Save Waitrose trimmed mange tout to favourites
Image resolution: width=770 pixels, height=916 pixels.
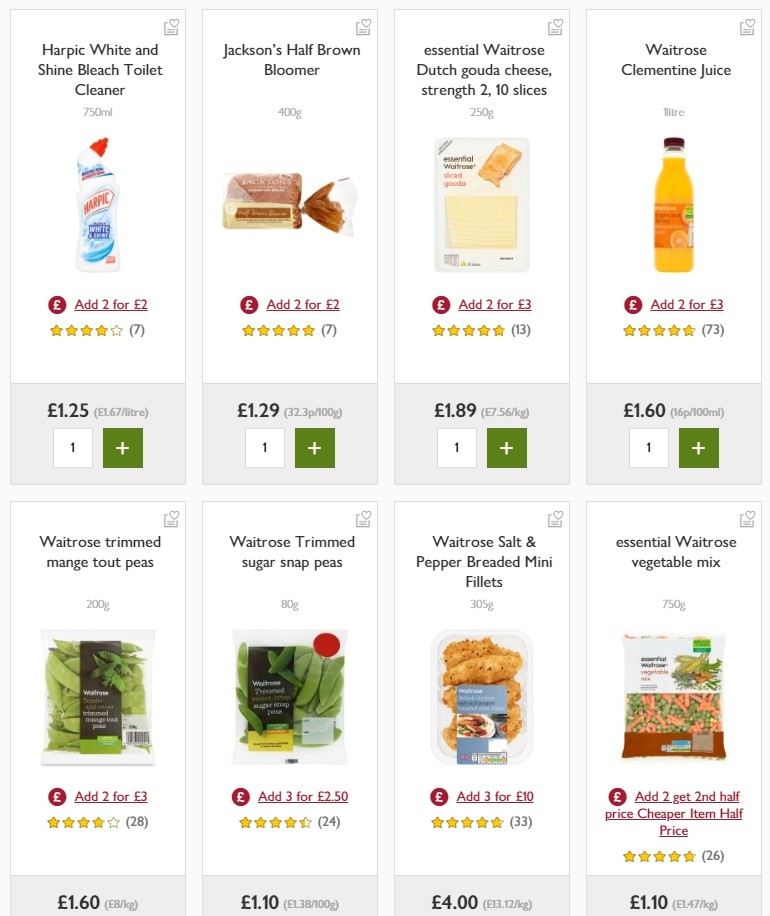click(171, 519)
